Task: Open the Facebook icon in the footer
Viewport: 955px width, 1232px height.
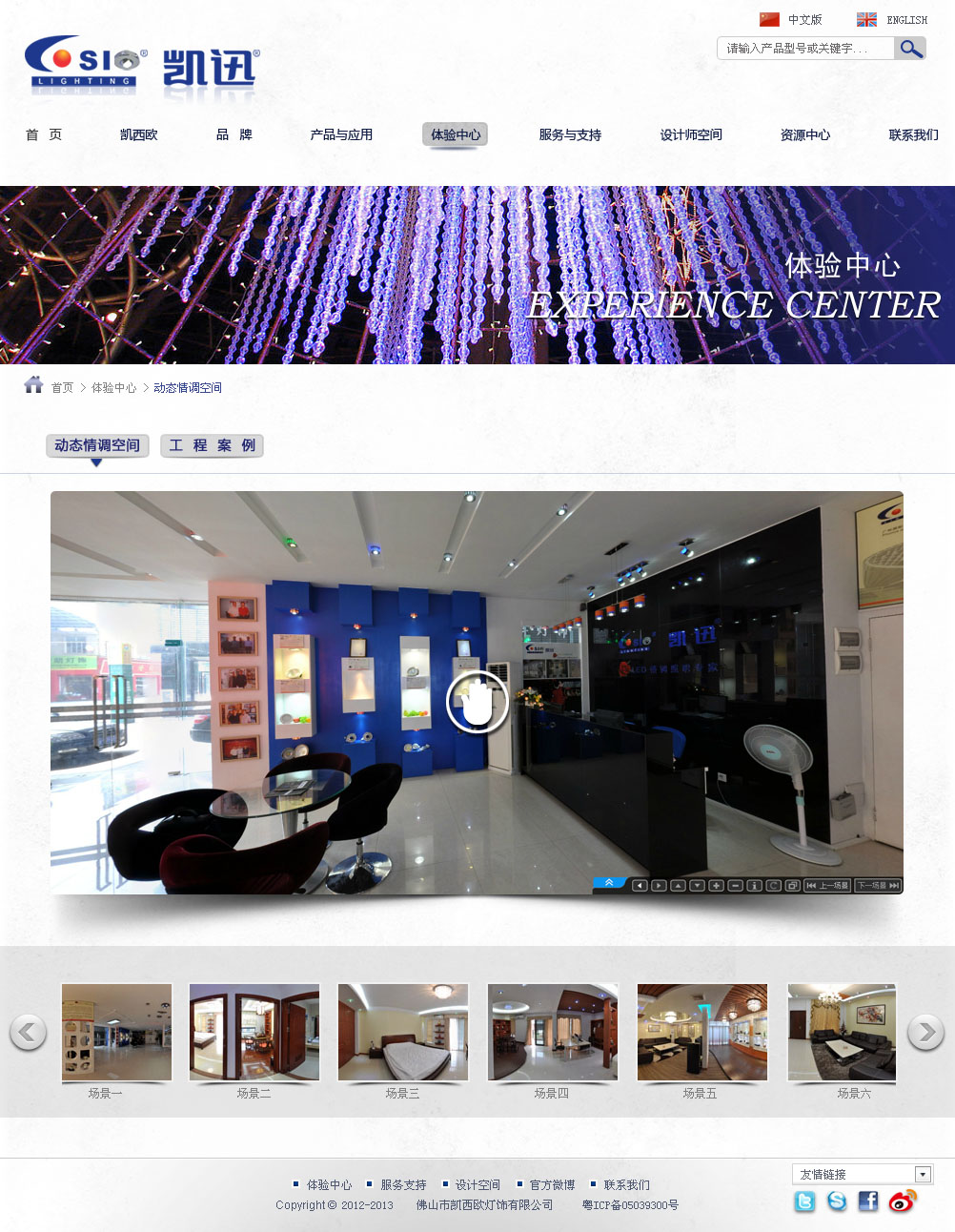Action: point(867,1201)
